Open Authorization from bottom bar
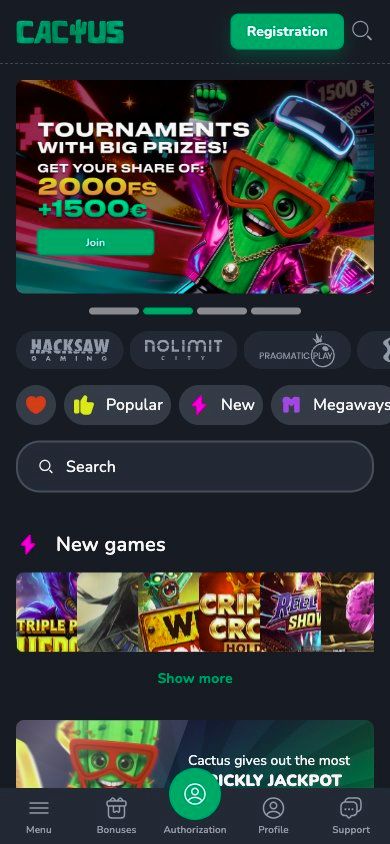Screen dimensions: 390x844 tap(195, 802)
